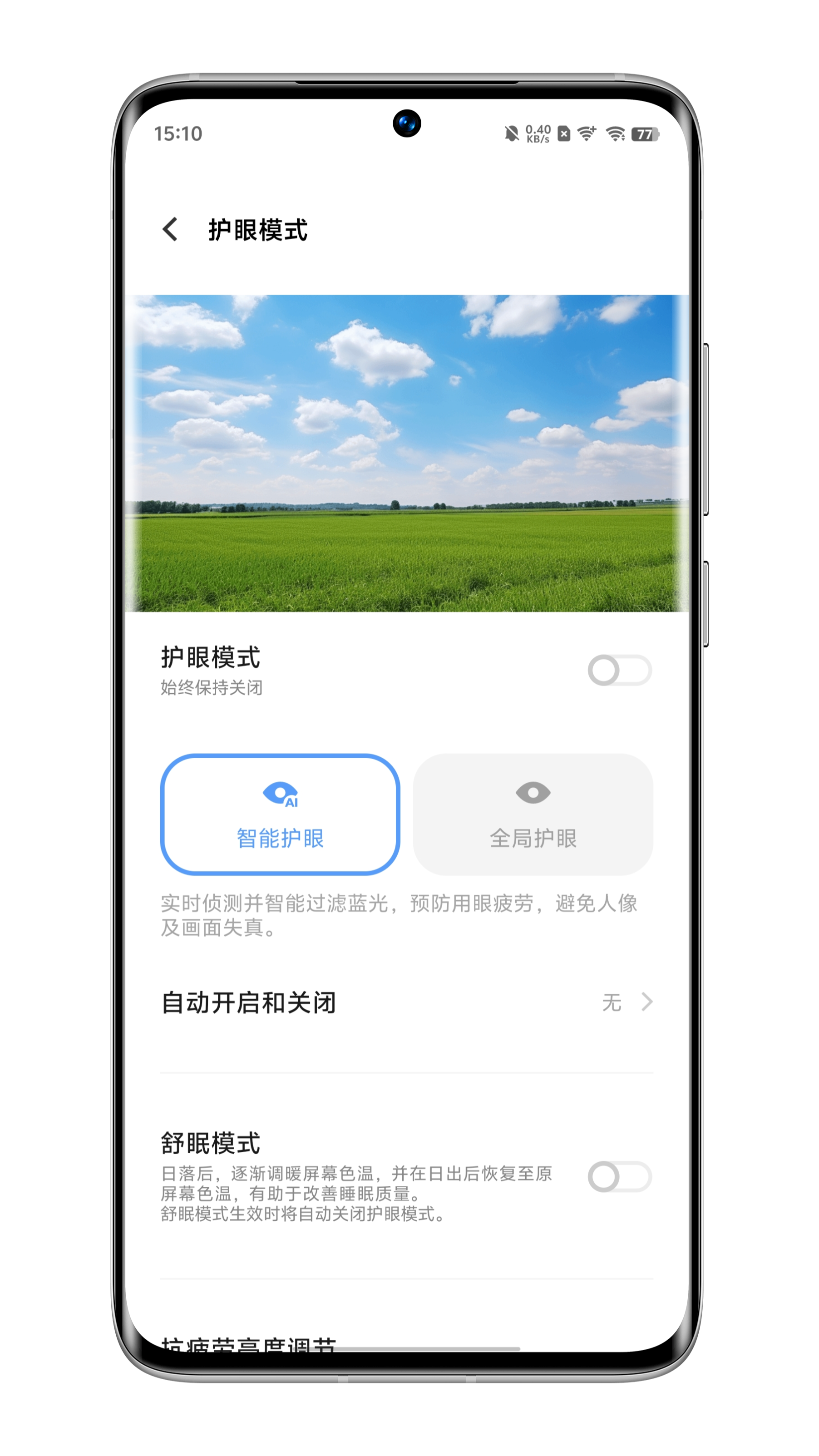Go back from 护眼模式 settings

click(x=170, y=229)
